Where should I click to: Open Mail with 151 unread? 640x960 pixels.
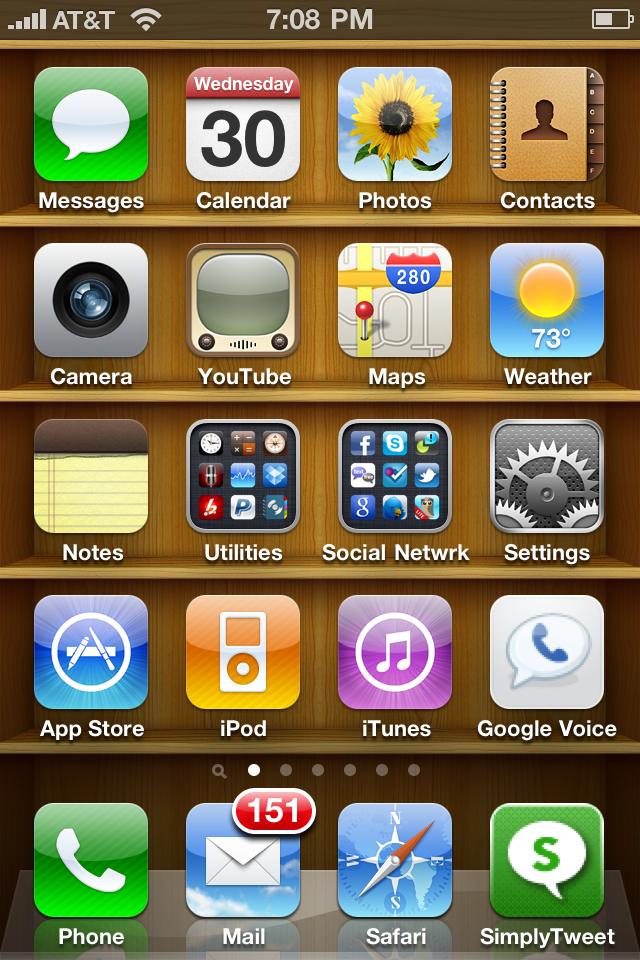[x=243, y=861]
